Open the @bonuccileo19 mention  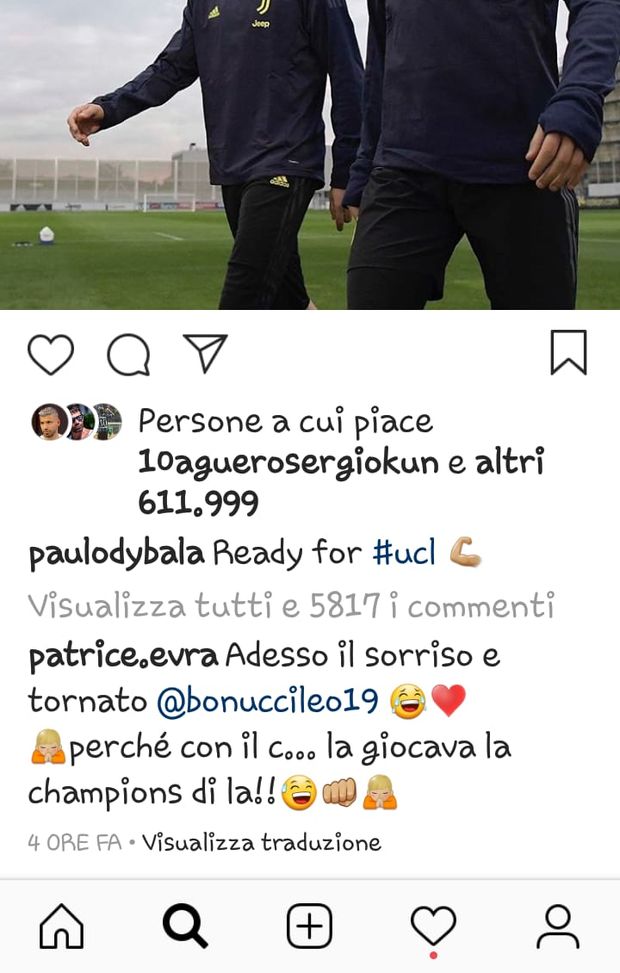pos(267,702)
